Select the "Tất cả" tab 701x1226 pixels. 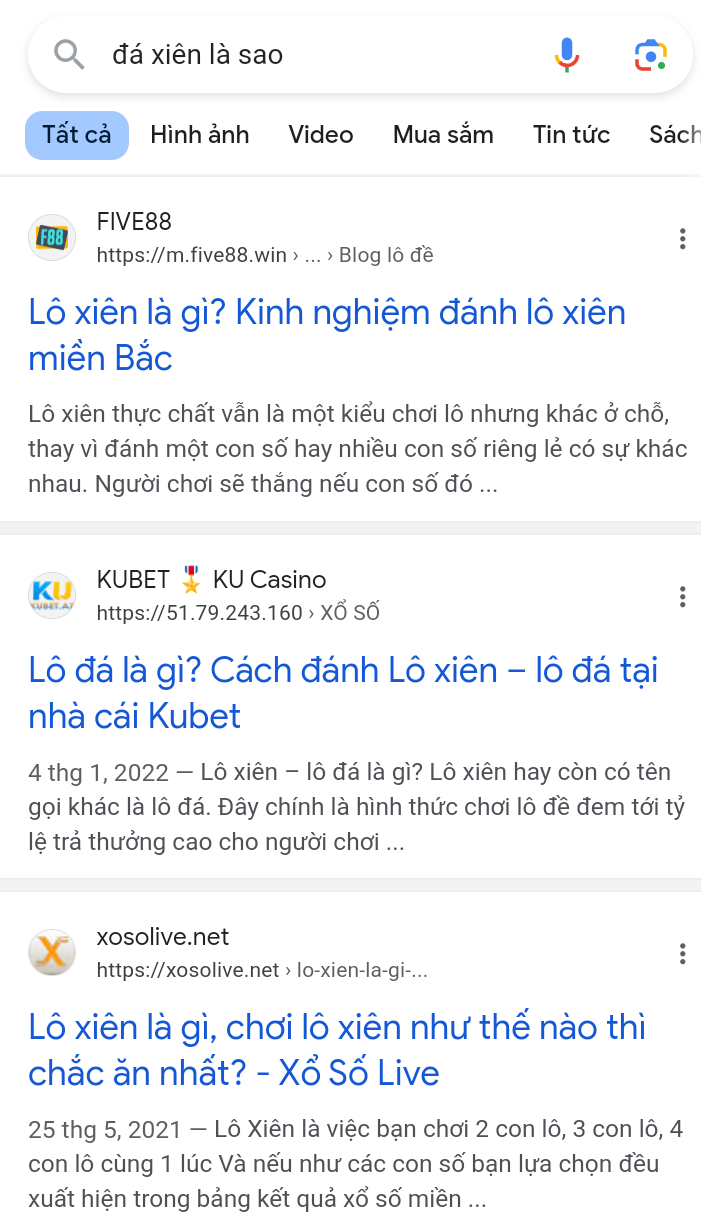pyautogui.click(x=77, y=135)
